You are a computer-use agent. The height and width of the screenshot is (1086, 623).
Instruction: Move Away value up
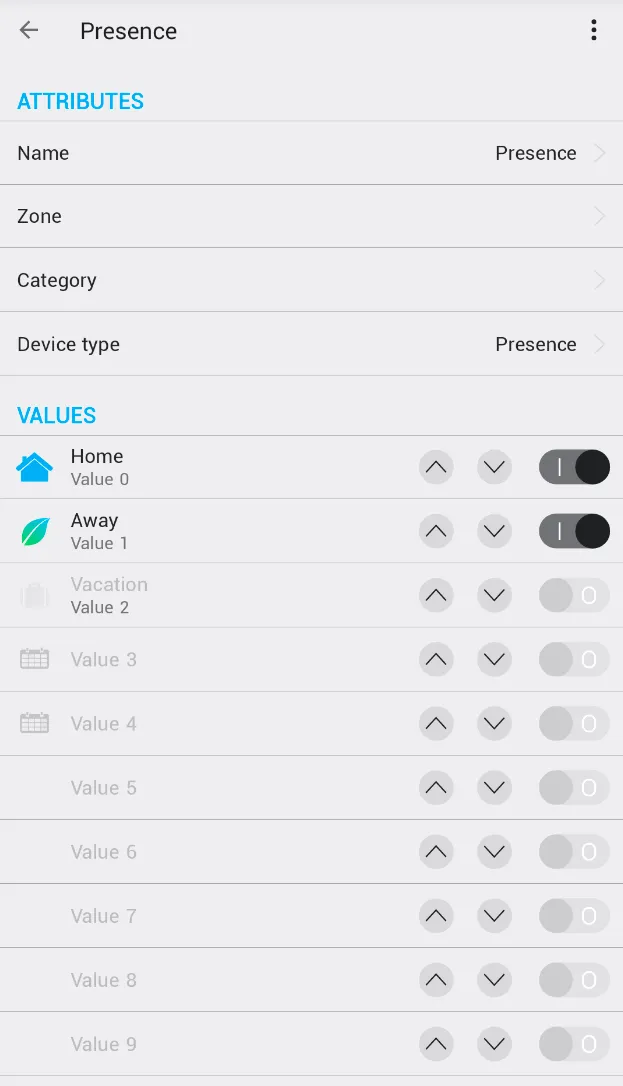coord(436,531)
